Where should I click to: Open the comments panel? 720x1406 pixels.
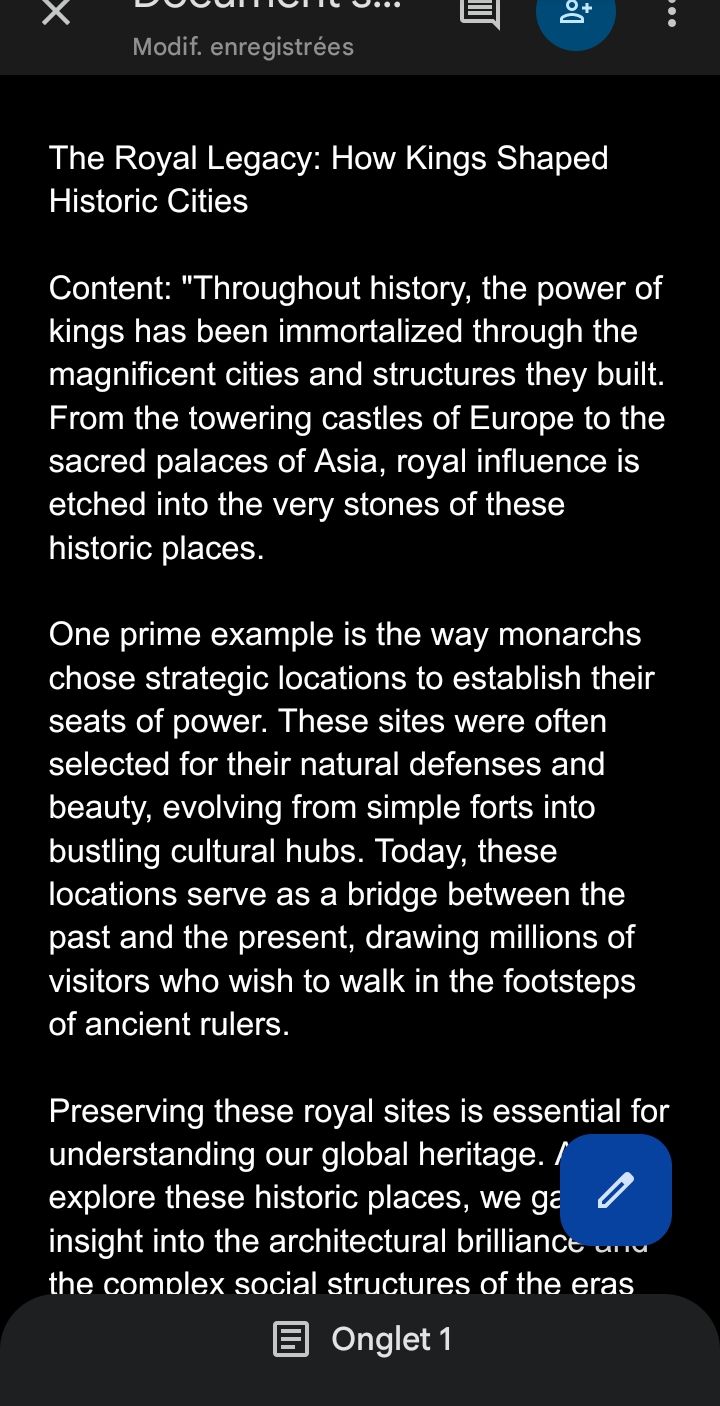(x=479, y=13)
